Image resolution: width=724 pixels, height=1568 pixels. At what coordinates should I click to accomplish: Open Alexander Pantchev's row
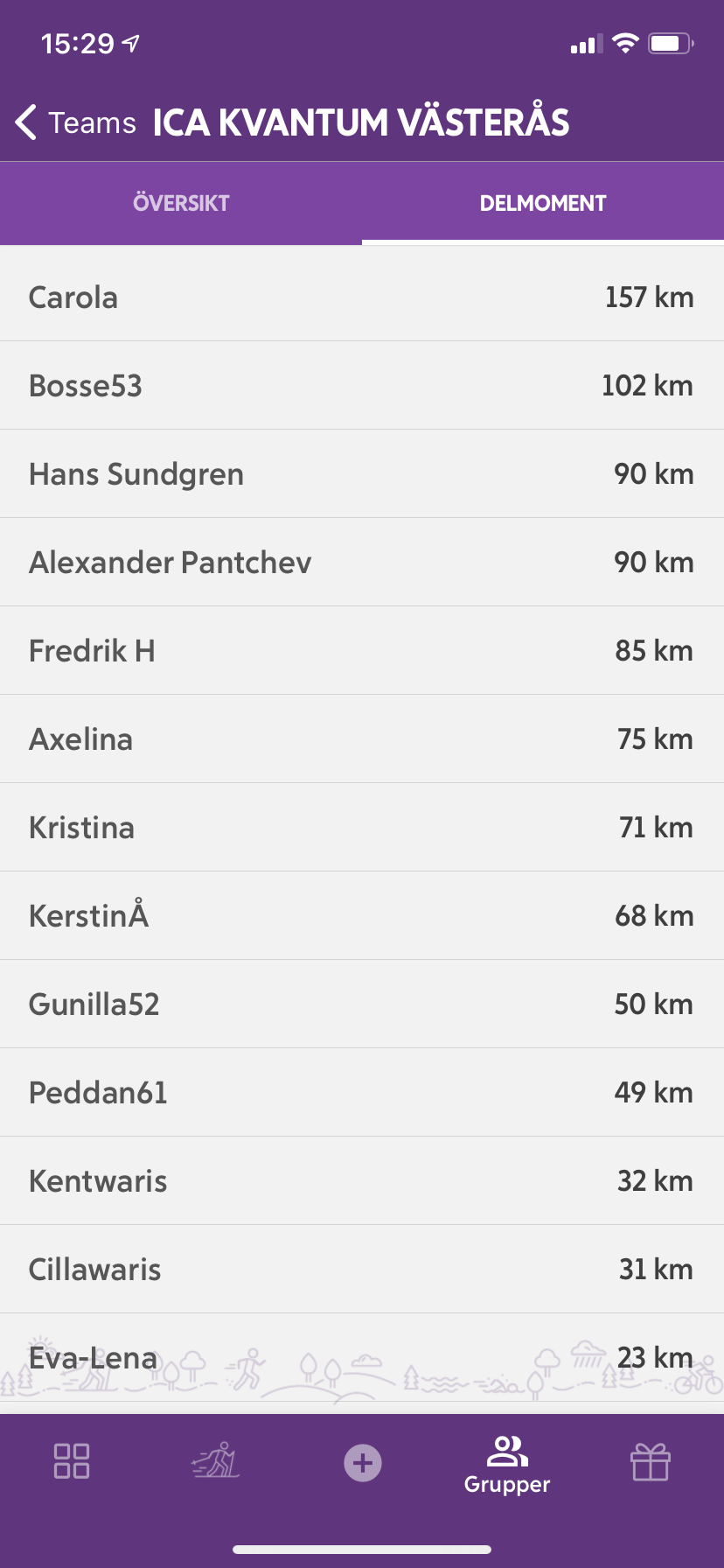point(362,563)
